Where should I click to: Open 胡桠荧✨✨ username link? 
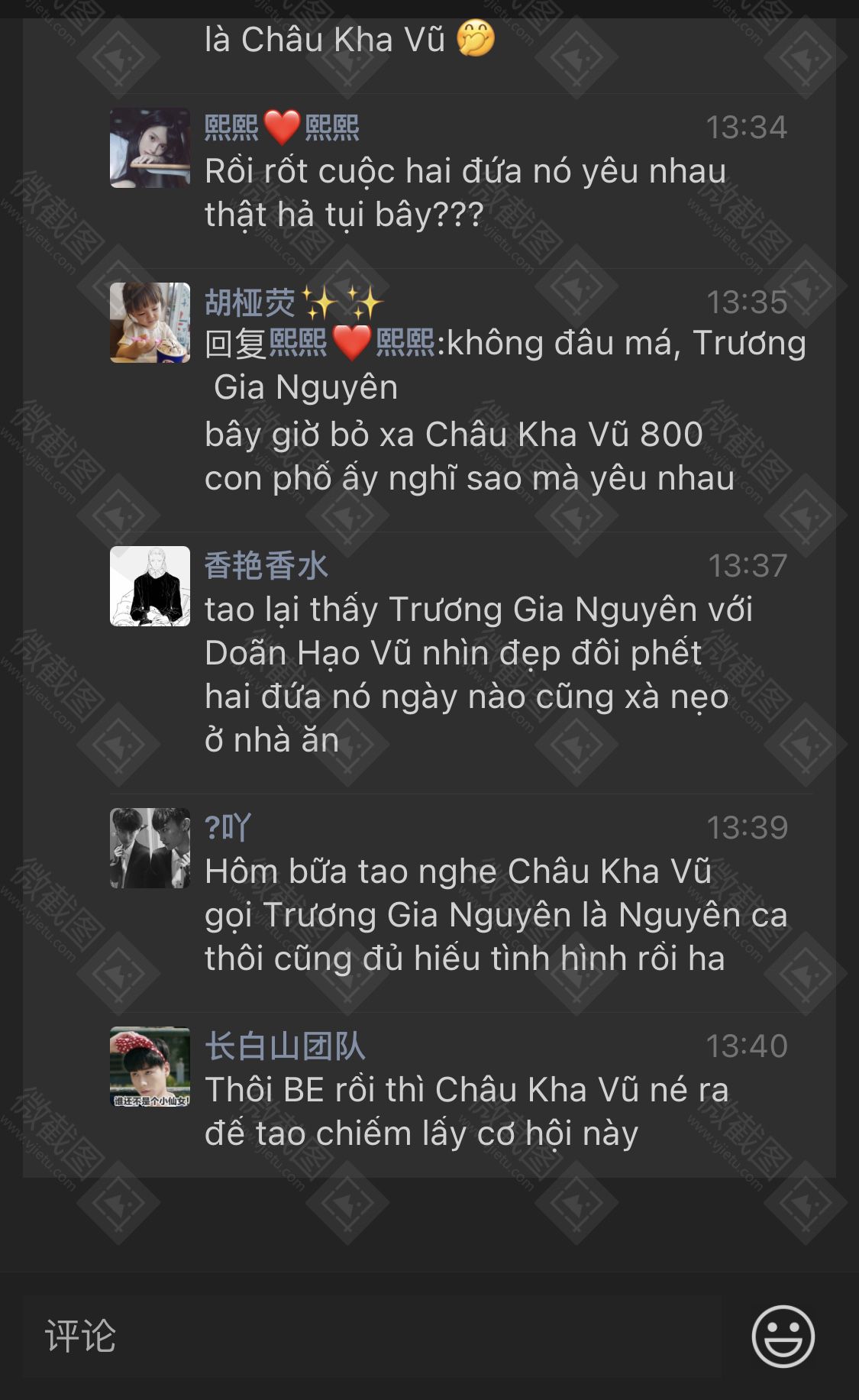(x=293, y=302)
